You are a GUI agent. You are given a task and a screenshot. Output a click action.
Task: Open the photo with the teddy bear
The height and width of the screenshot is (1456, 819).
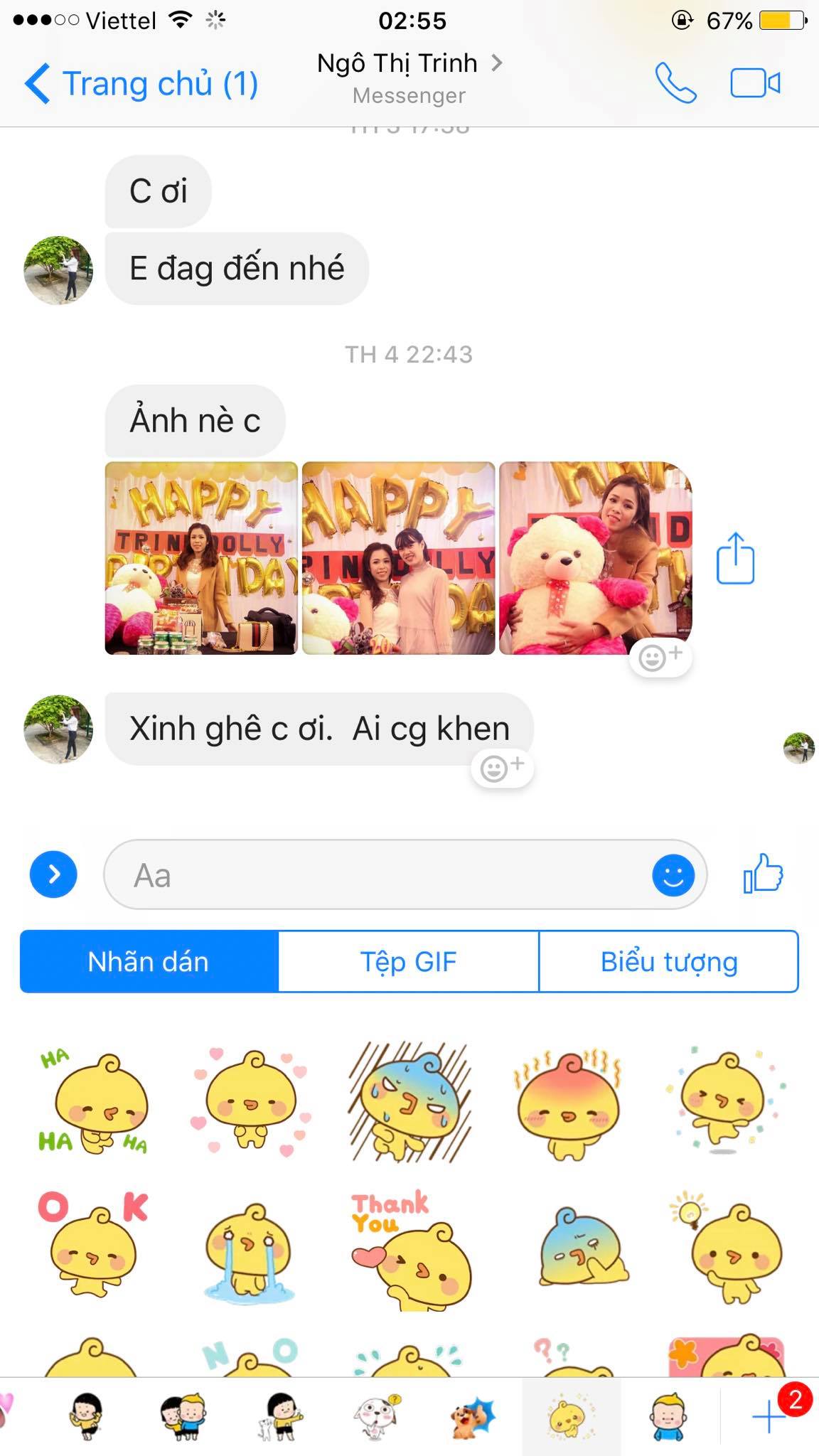[596, 558]
